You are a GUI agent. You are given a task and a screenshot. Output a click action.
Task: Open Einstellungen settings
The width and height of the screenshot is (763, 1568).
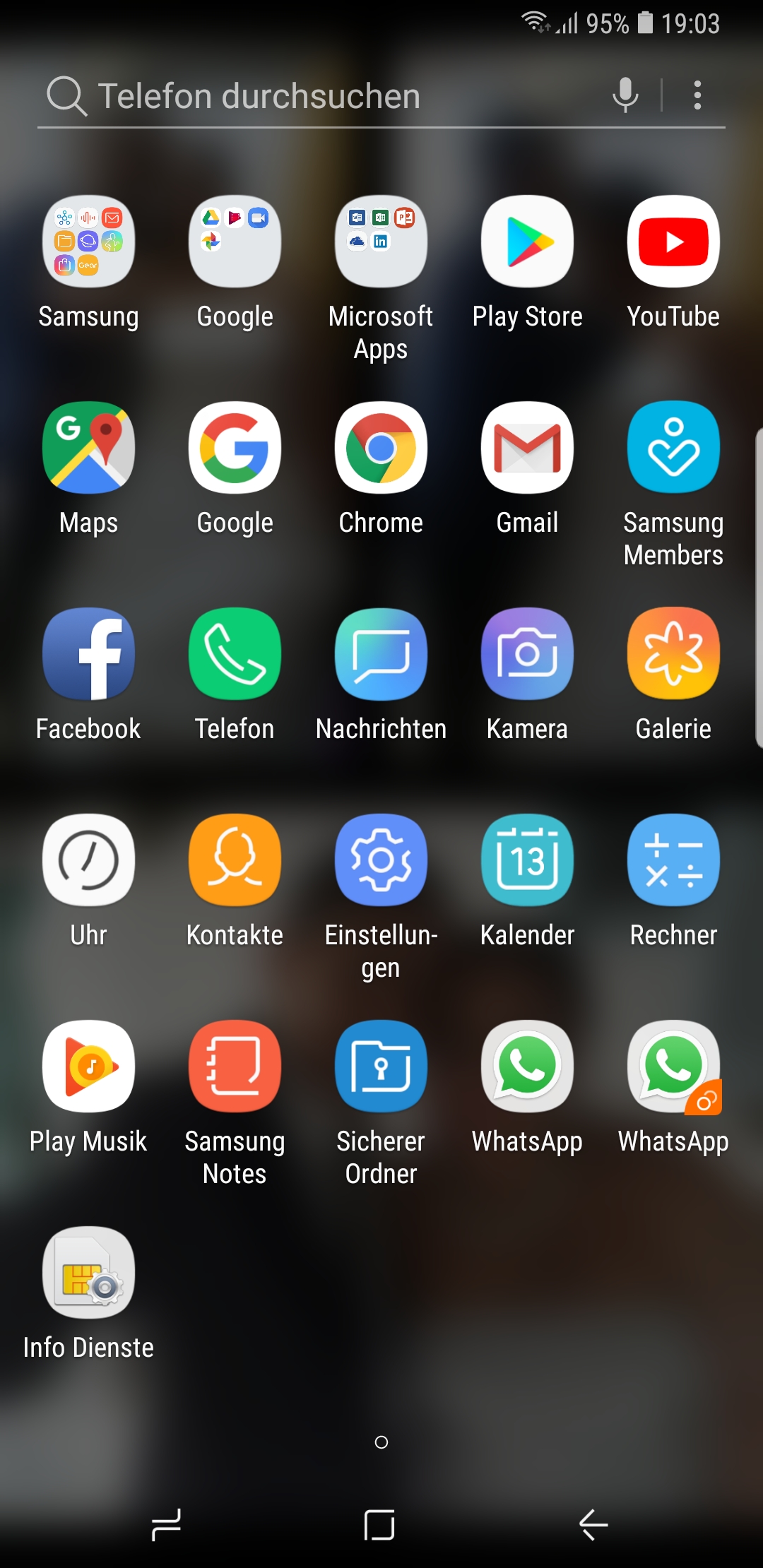click(381, 860)
